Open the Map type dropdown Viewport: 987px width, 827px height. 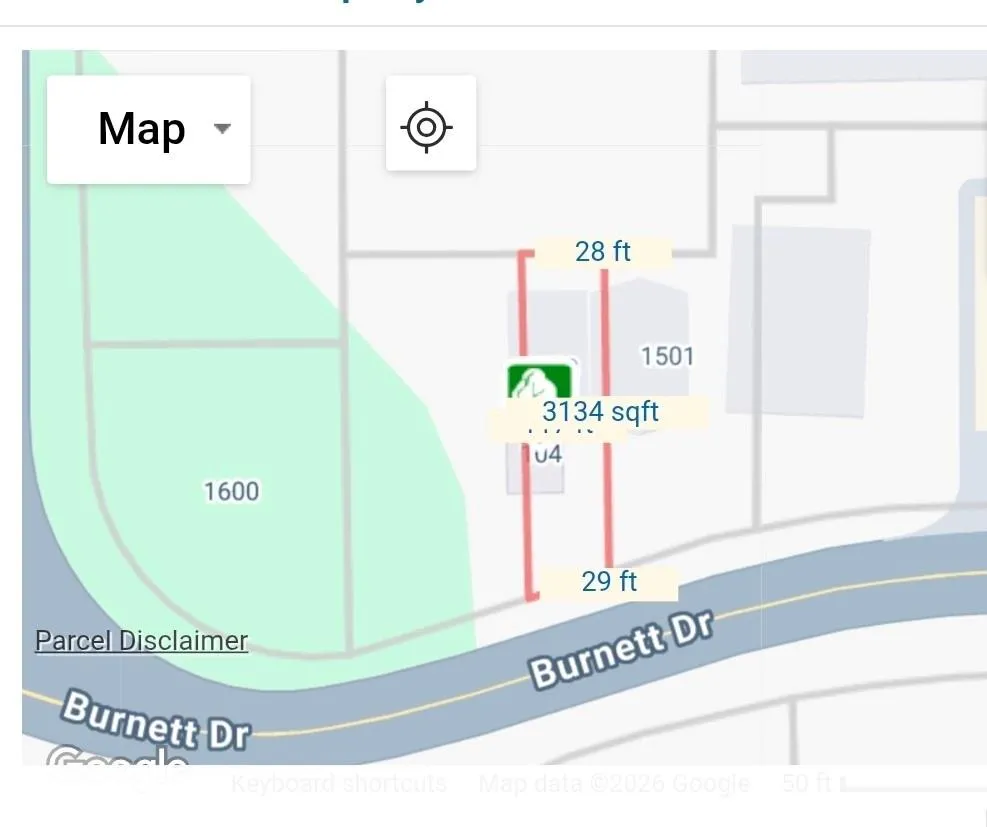(149, 130)
